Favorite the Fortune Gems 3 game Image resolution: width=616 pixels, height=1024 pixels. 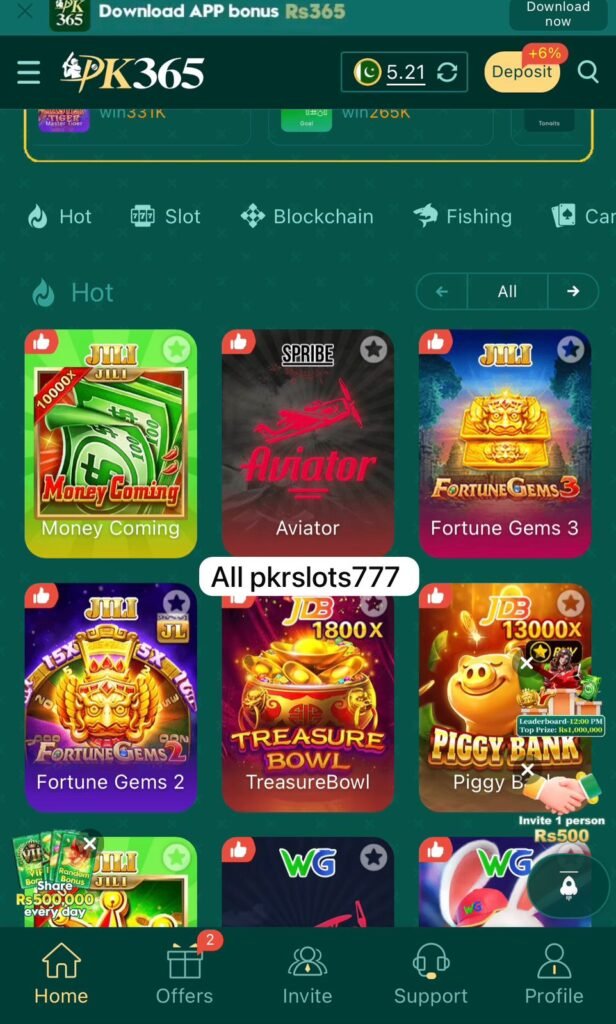[x=571, y=349]
